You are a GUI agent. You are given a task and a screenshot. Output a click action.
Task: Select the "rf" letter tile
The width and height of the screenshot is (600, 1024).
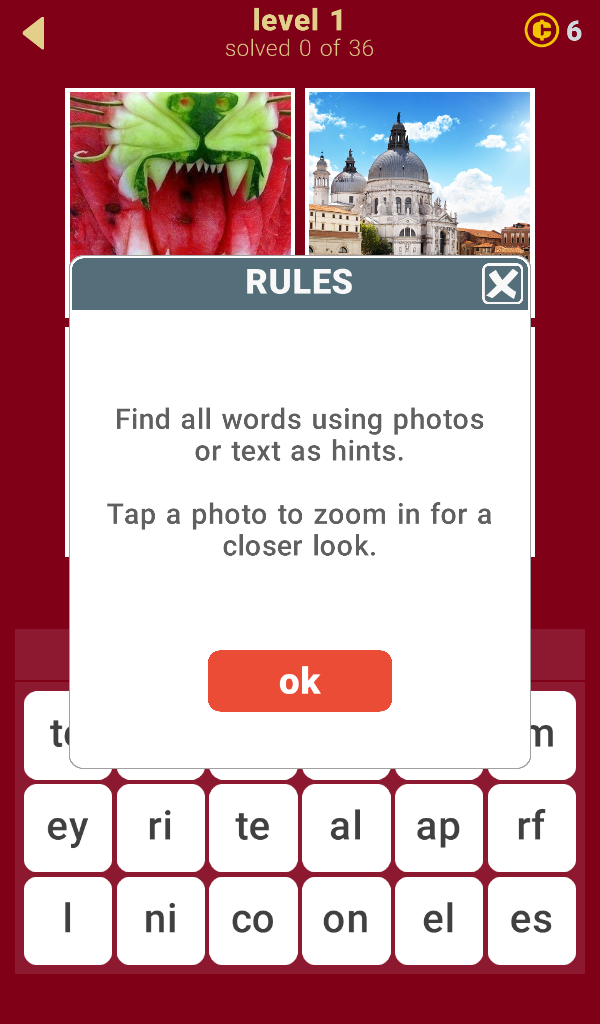(531, 827)
